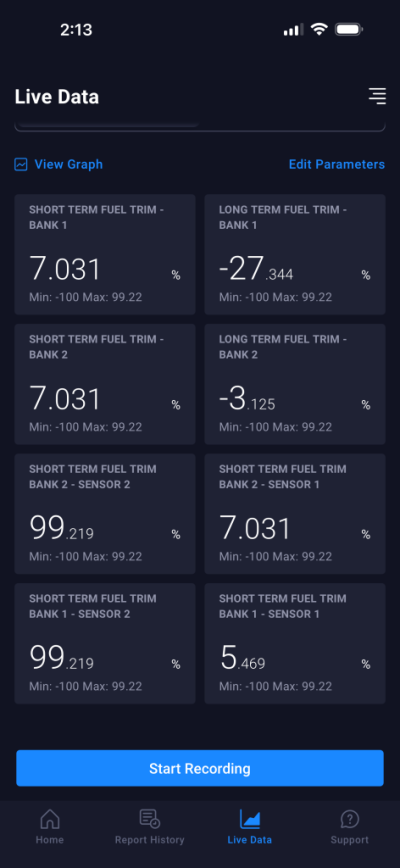Start Recording live data
Viewport: 400px width, 868px height.
pyautogui.click(x=200, y=768)
